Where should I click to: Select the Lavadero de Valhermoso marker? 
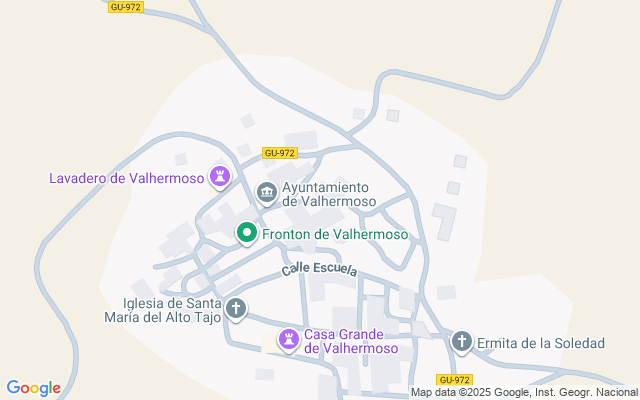point(220,178)
